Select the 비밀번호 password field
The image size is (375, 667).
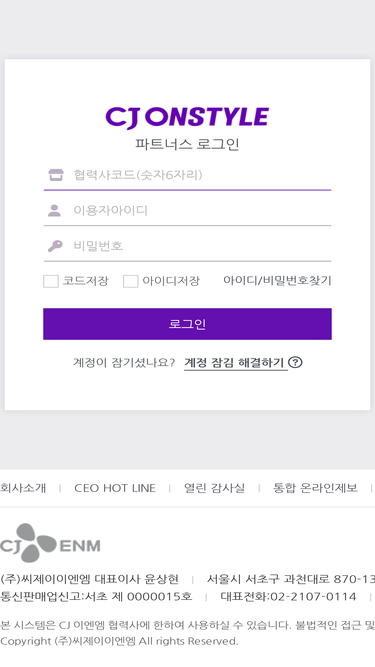187,245
